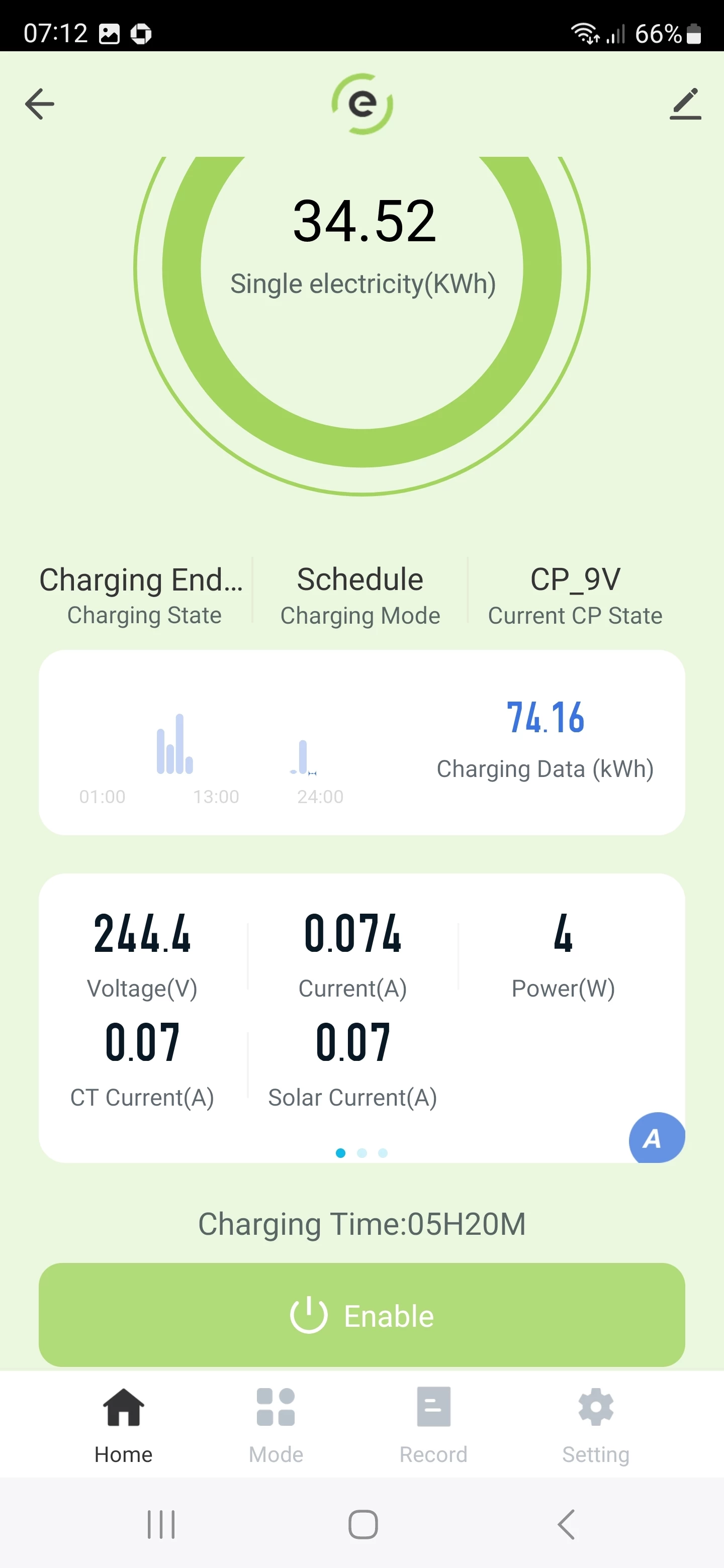Open the Record tab

tap(433, 1424)
